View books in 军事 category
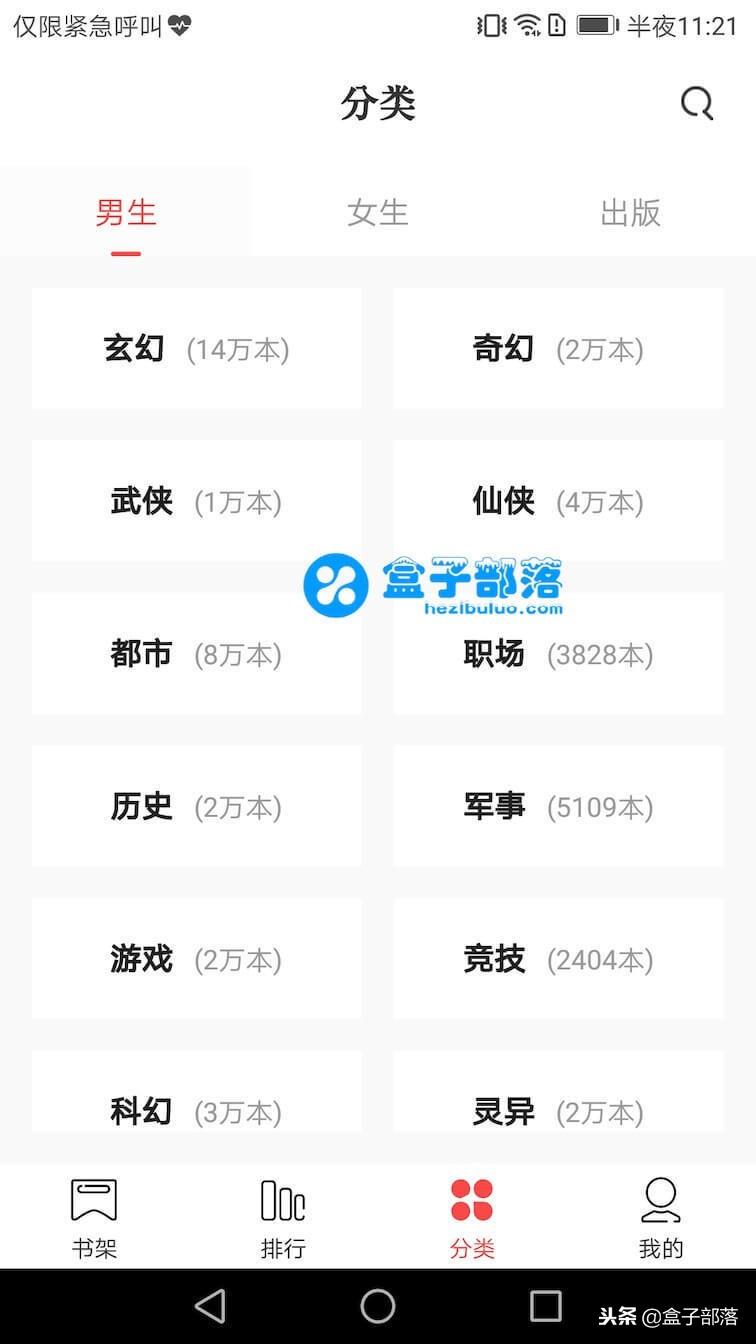This screenshot has width=756, height=1344. 558,806
